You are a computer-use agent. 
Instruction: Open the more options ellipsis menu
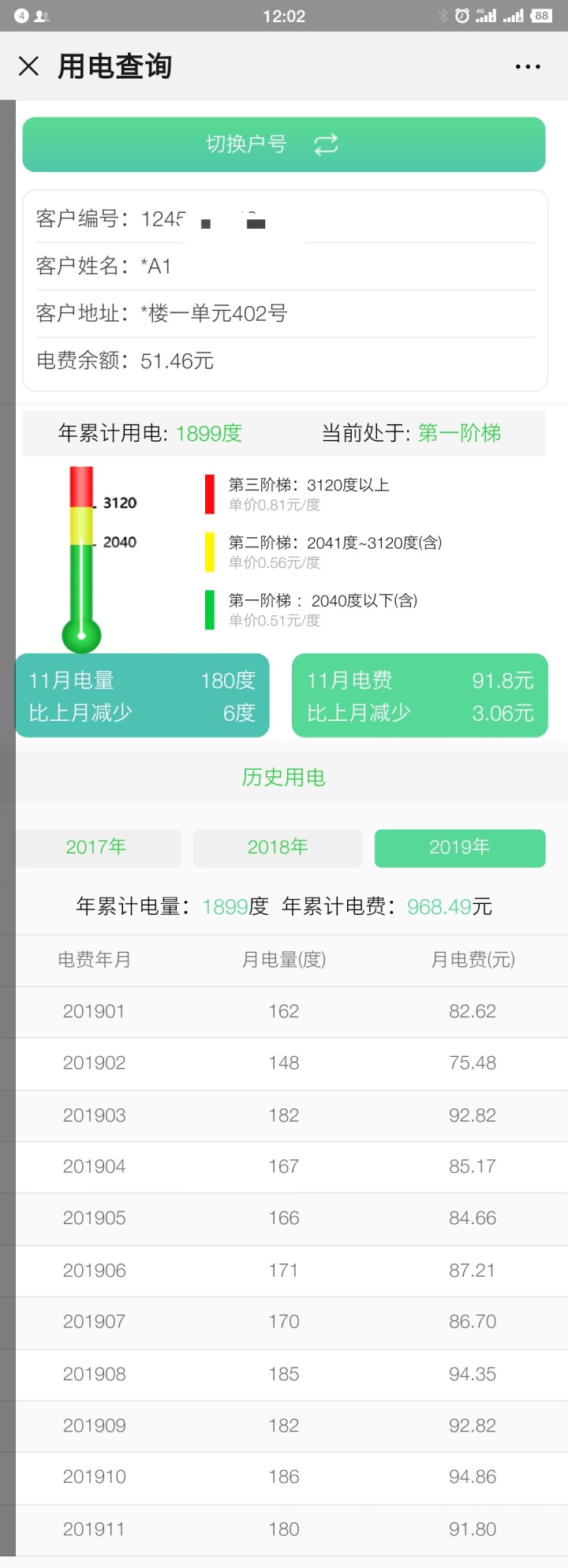point(527,66)
